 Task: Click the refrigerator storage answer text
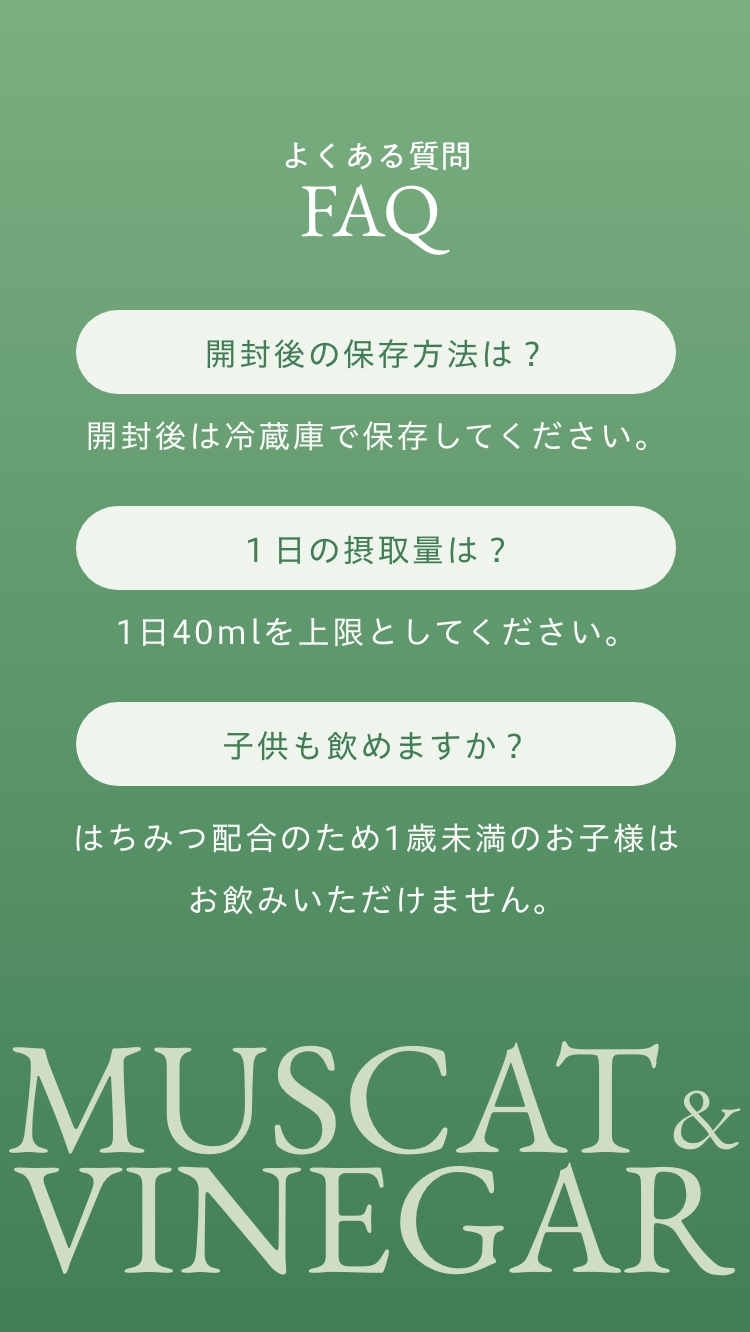coord(375,437)
